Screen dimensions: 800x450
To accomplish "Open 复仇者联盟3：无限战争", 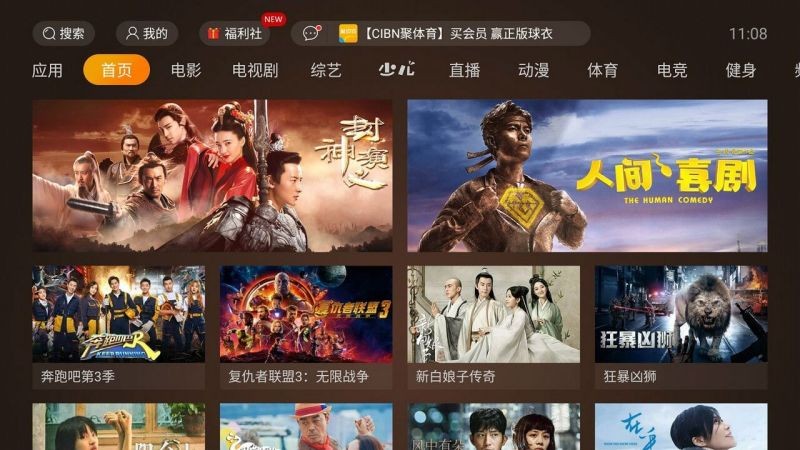I will [x=306, y=325].
